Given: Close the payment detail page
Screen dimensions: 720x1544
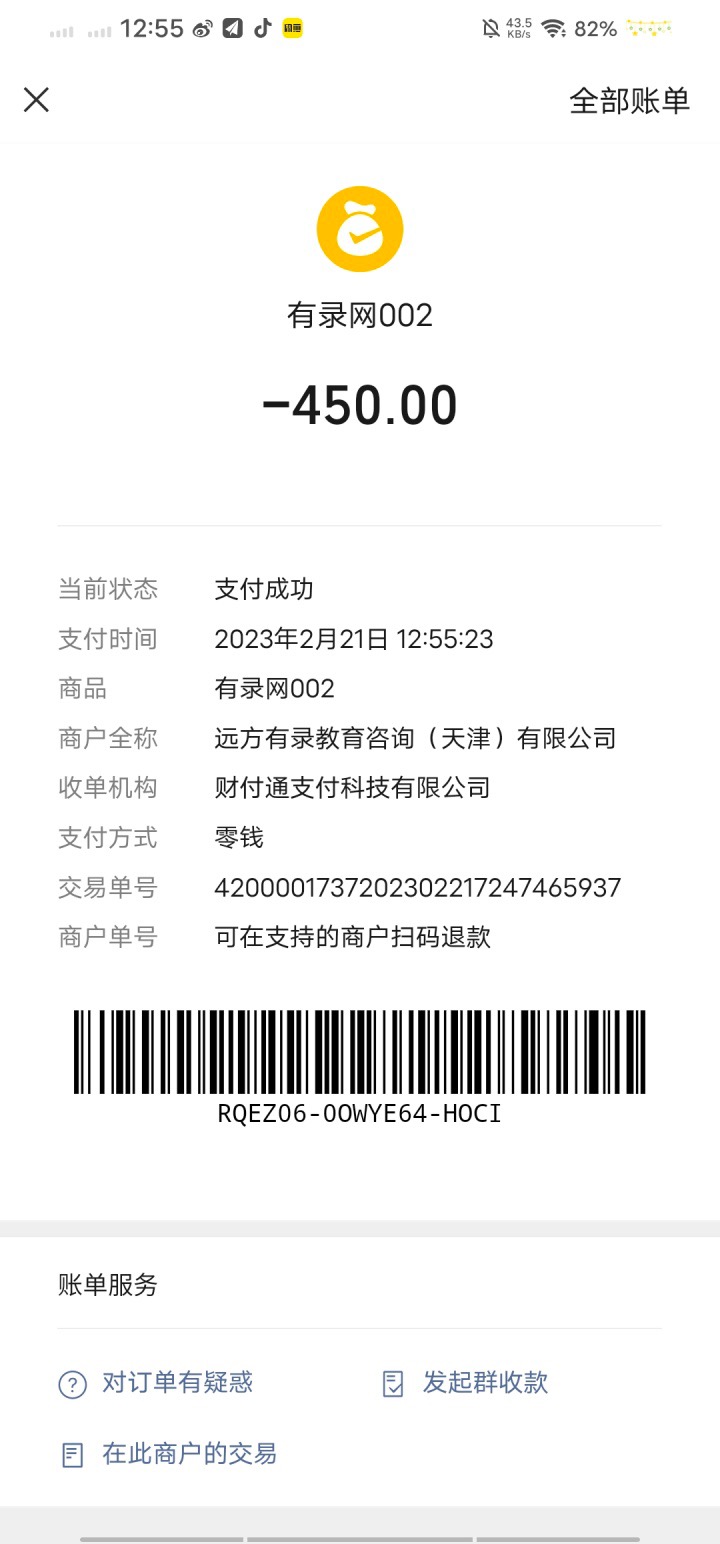Looking at the screenshot, I should 37,99.
